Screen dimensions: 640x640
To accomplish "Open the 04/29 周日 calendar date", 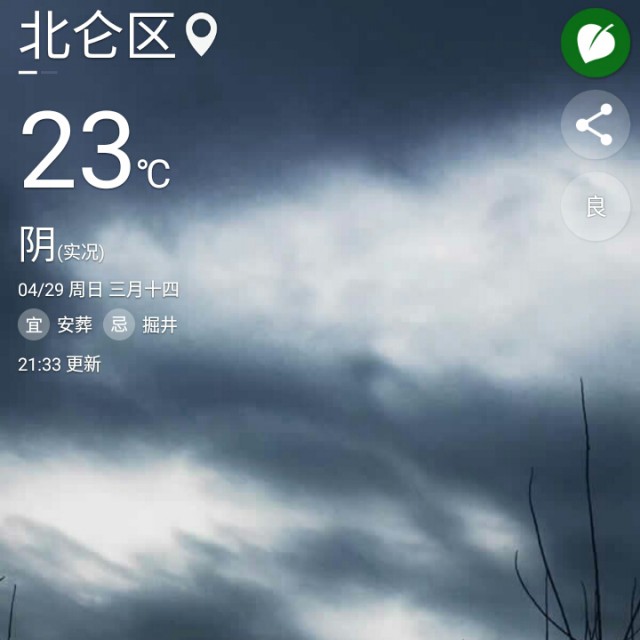I will [60, 290].
